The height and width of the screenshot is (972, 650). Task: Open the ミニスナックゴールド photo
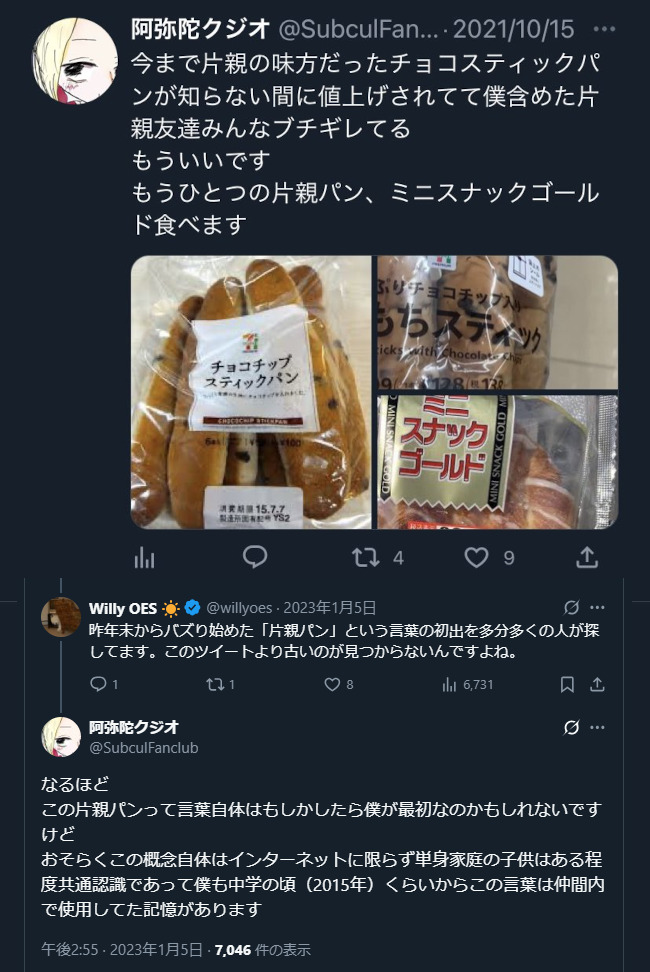(497, 462)
